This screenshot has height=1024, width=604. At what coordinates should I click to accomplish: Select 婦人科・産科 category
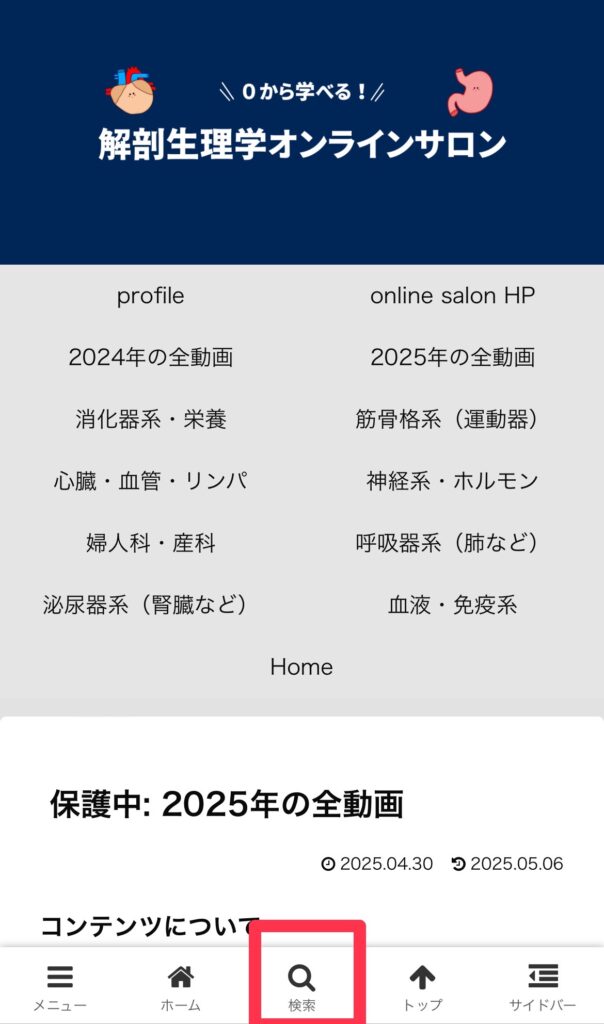point(150,543)
